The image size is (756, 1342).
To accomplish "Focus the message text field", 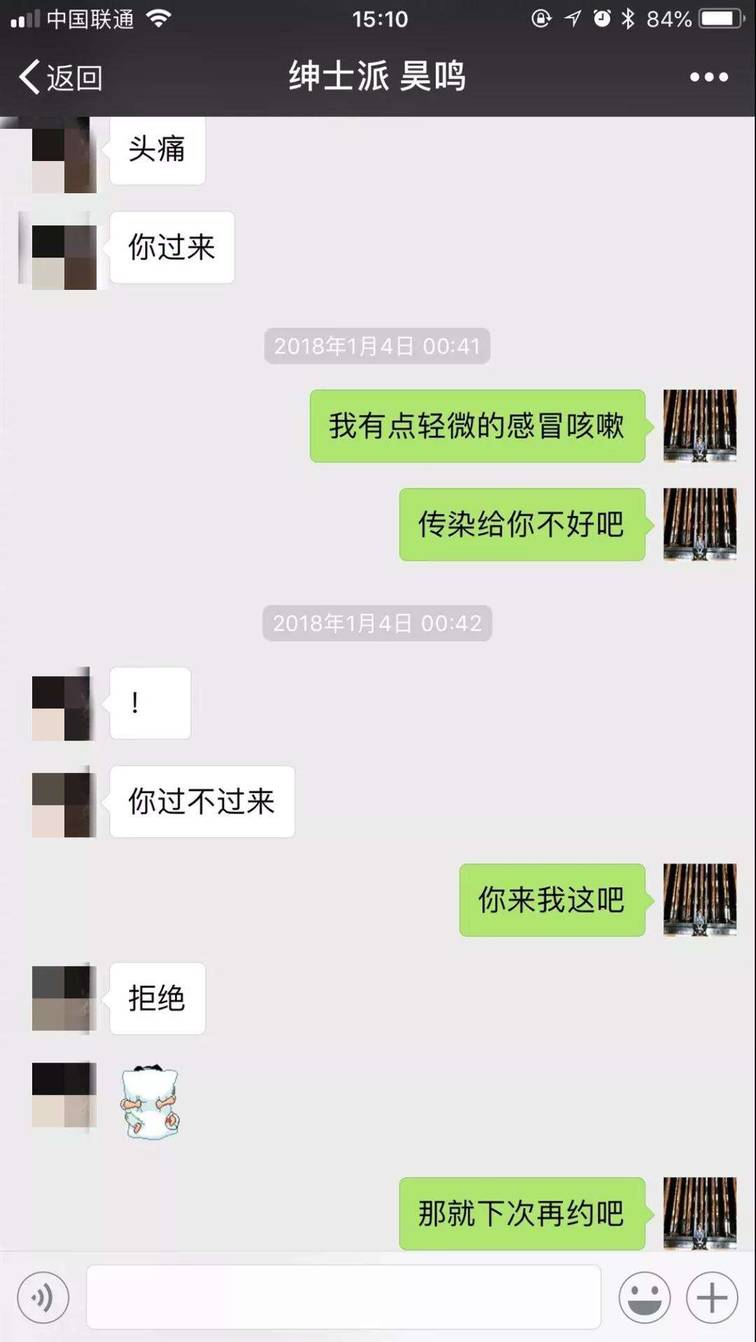I will coord(343,1297).
